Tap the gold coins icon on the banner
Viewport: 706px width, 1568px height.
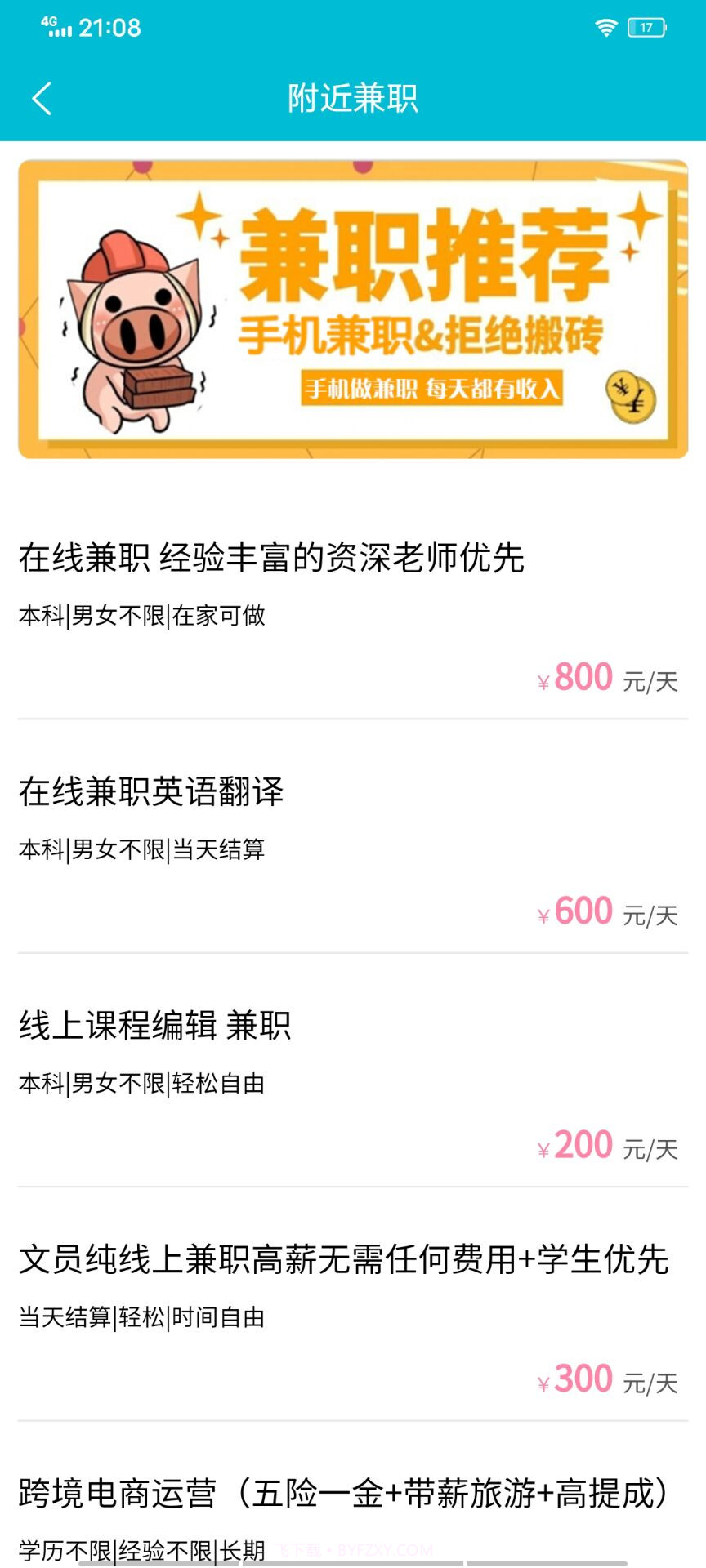629,398
